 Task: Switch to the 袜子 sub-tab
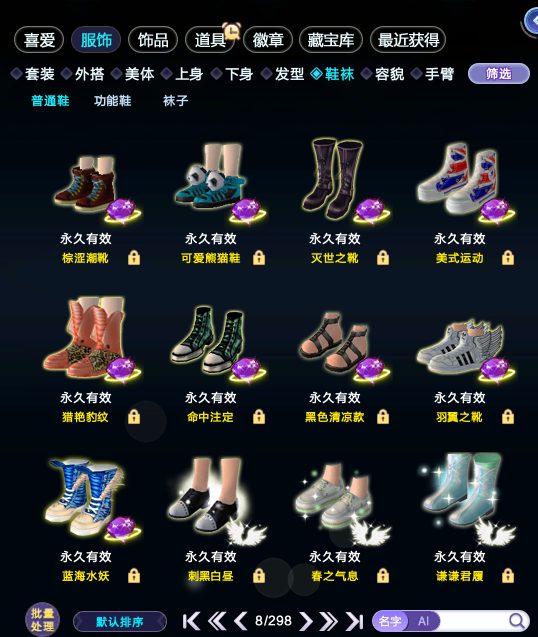point(176,100)
